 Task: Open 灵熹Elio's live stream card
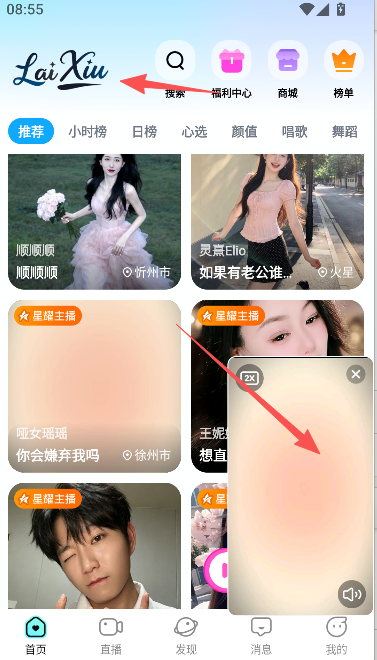coord(278,222)
